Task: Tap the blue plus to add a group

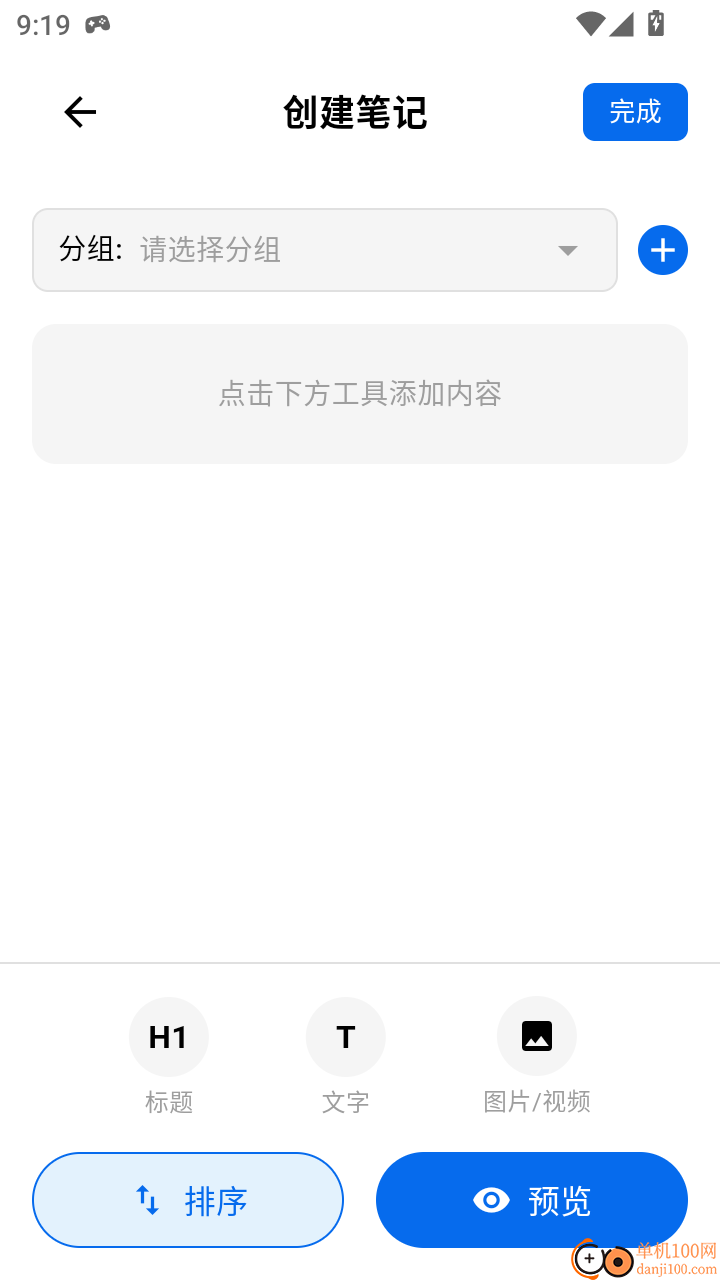Action: coord(662,250)
